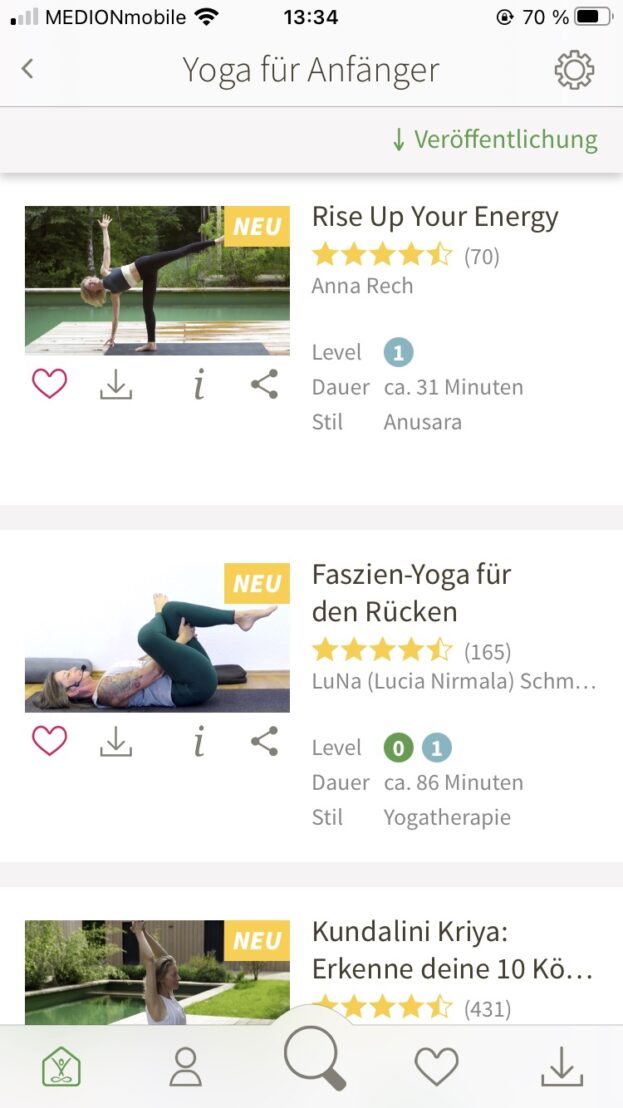Screen dimensions: 623x1108
Task: Download Rise Up Your Energy
Action: pyautogui.click(x=116, y=385)
